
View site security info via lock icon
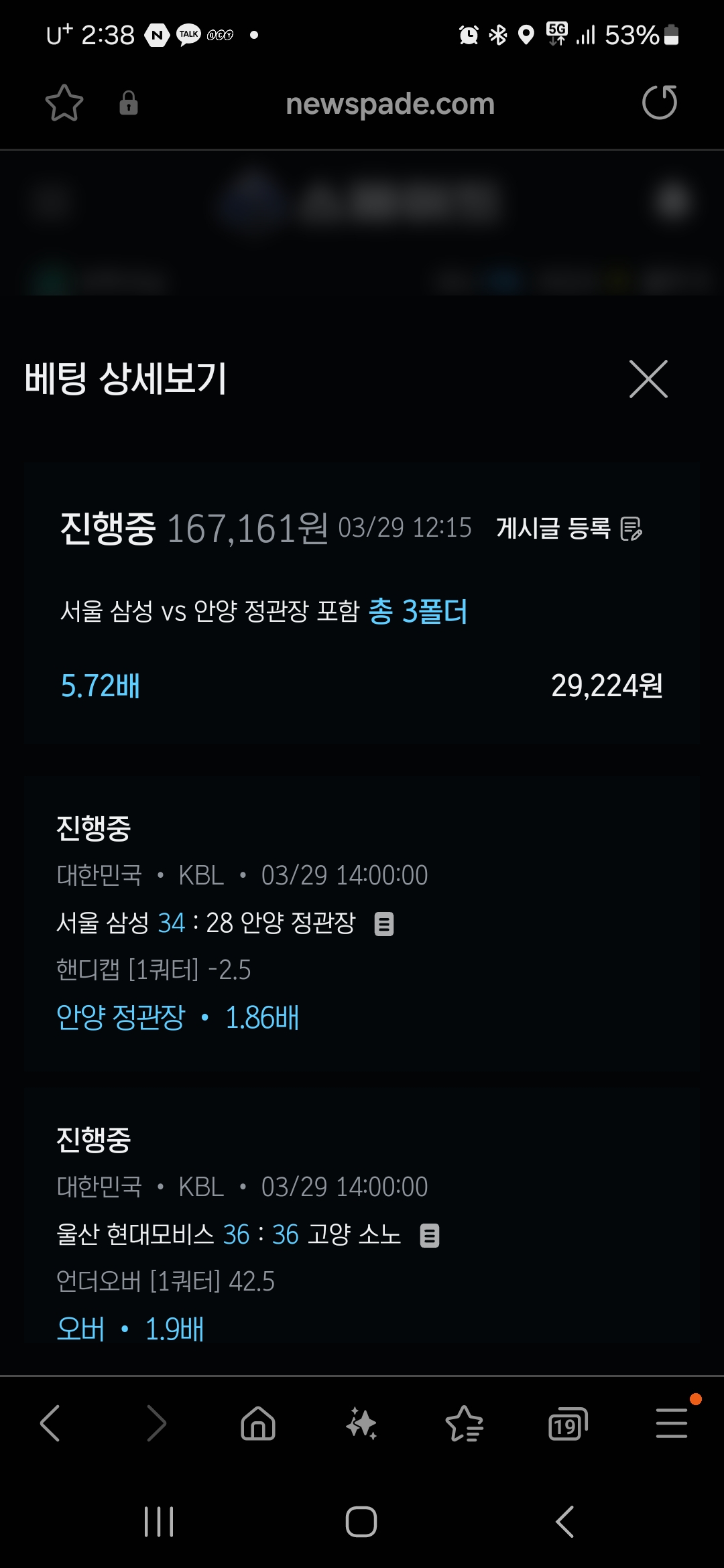click(128, 103)
